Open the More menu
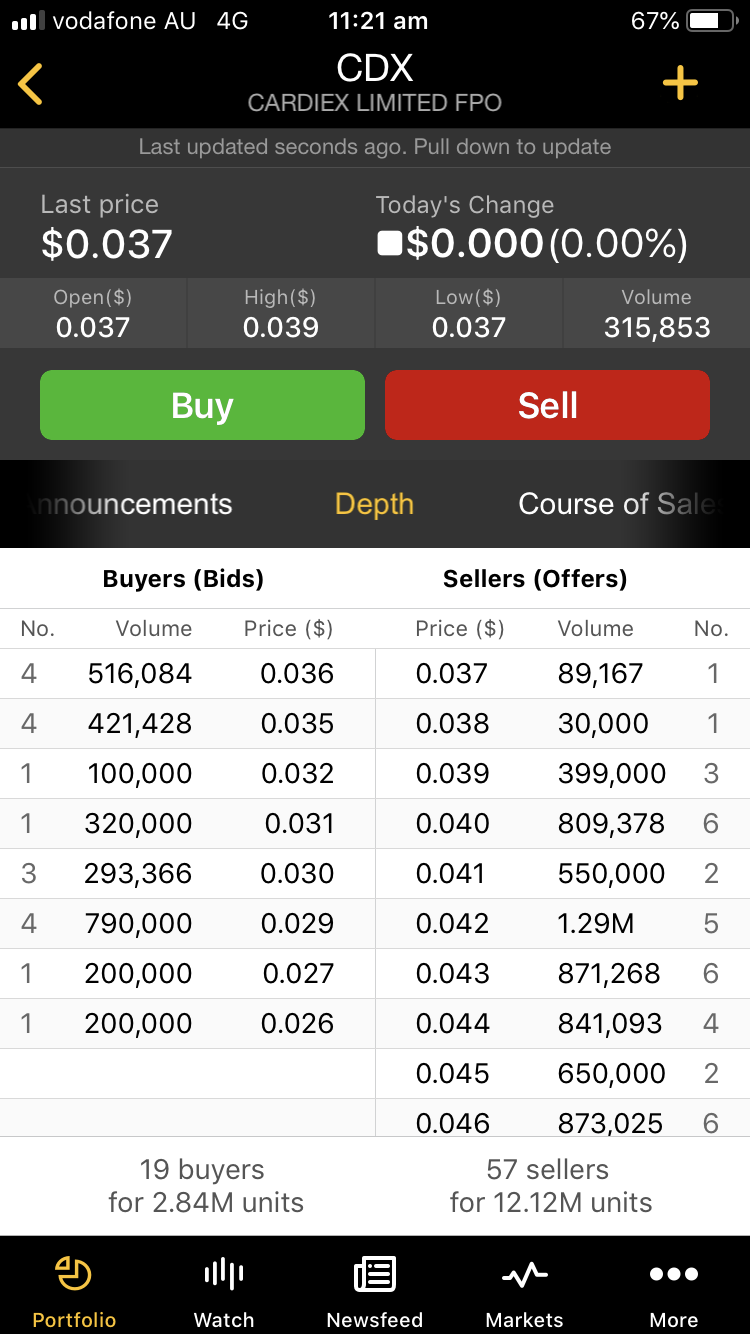750x1334 pixels. click(x=674, y=1292)
